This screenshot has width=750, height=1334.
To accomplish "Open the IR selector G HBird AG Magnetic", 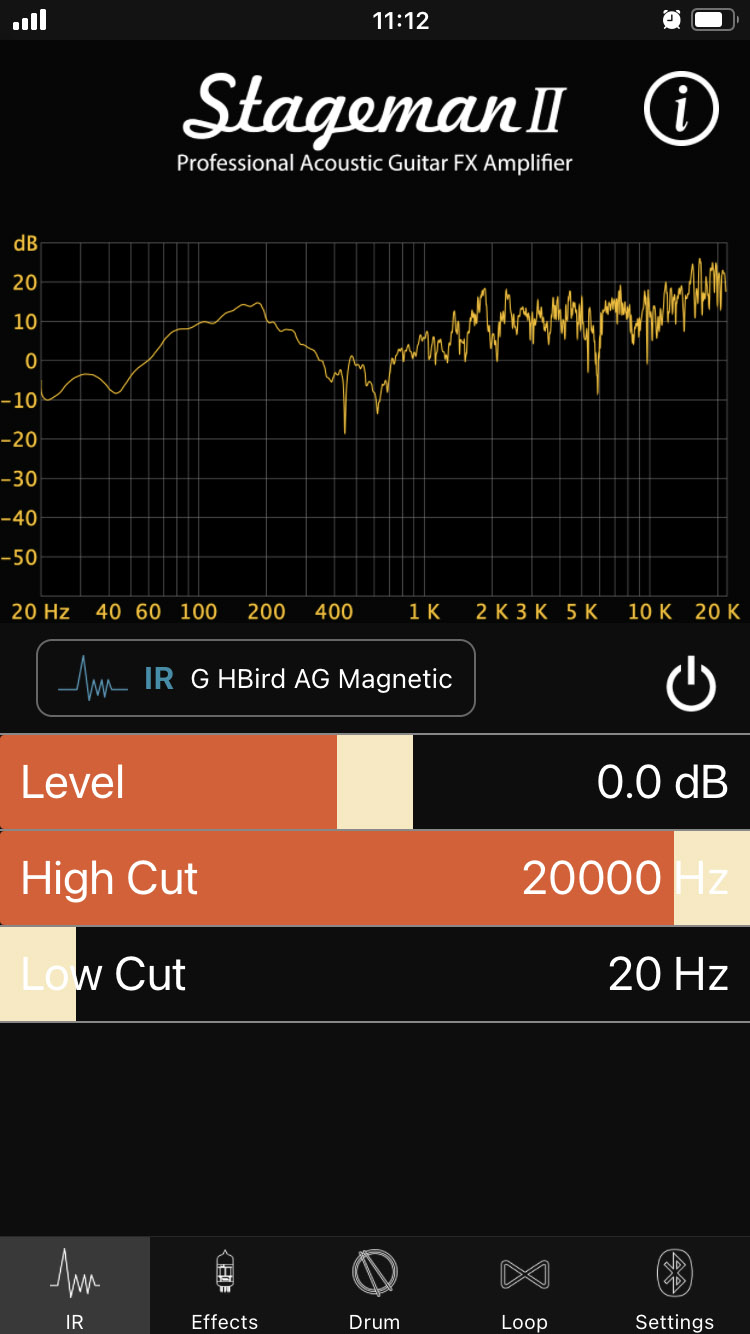I will (256, 678).
